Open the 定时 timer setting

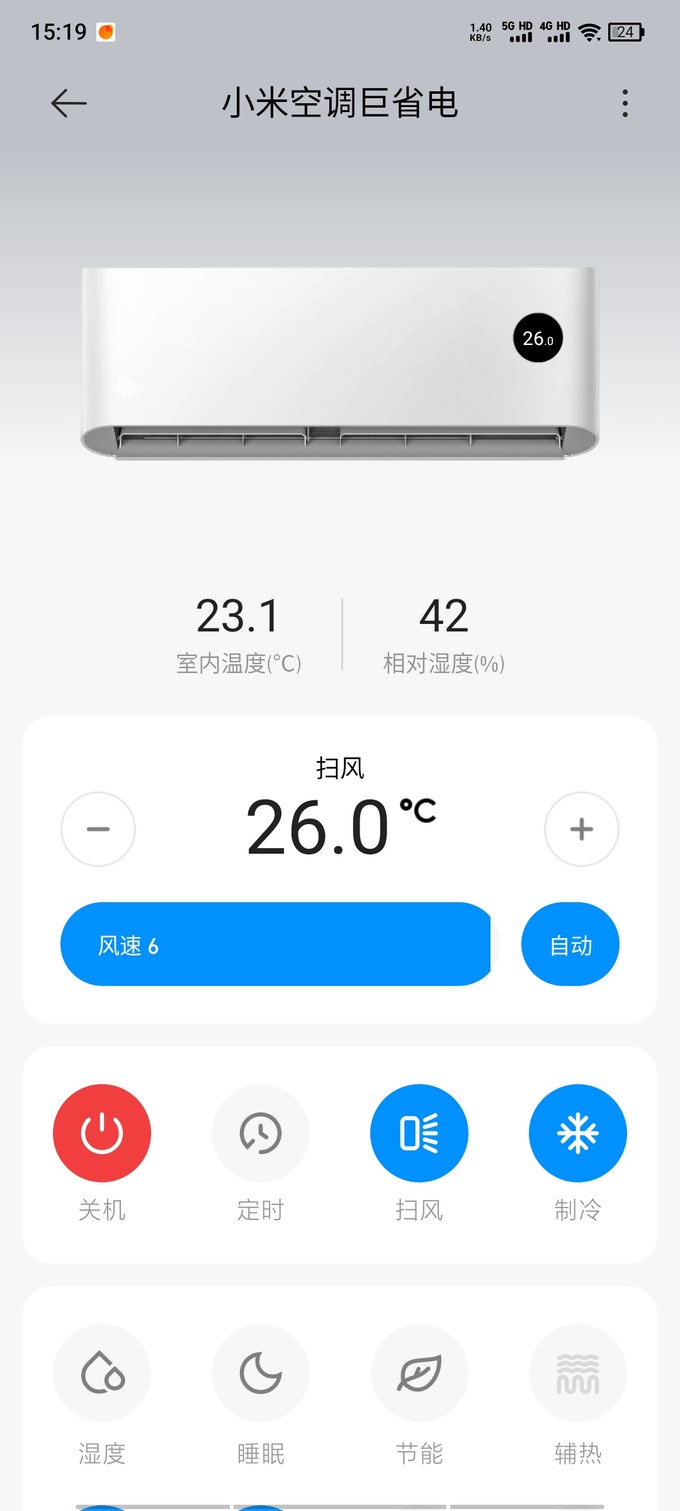(x=260, y=1134)
